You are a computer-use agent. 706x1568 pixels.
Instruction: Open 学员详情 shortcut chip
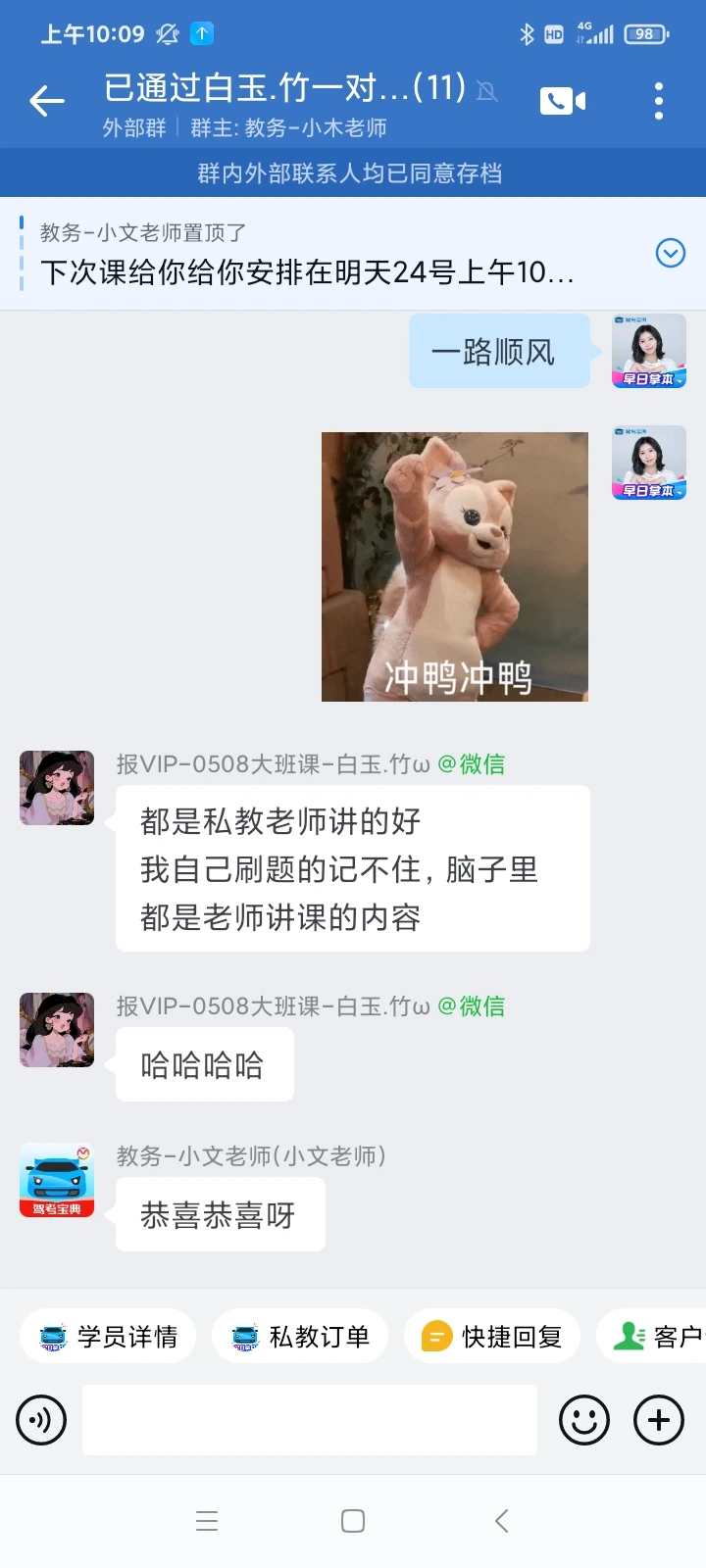108,1337
